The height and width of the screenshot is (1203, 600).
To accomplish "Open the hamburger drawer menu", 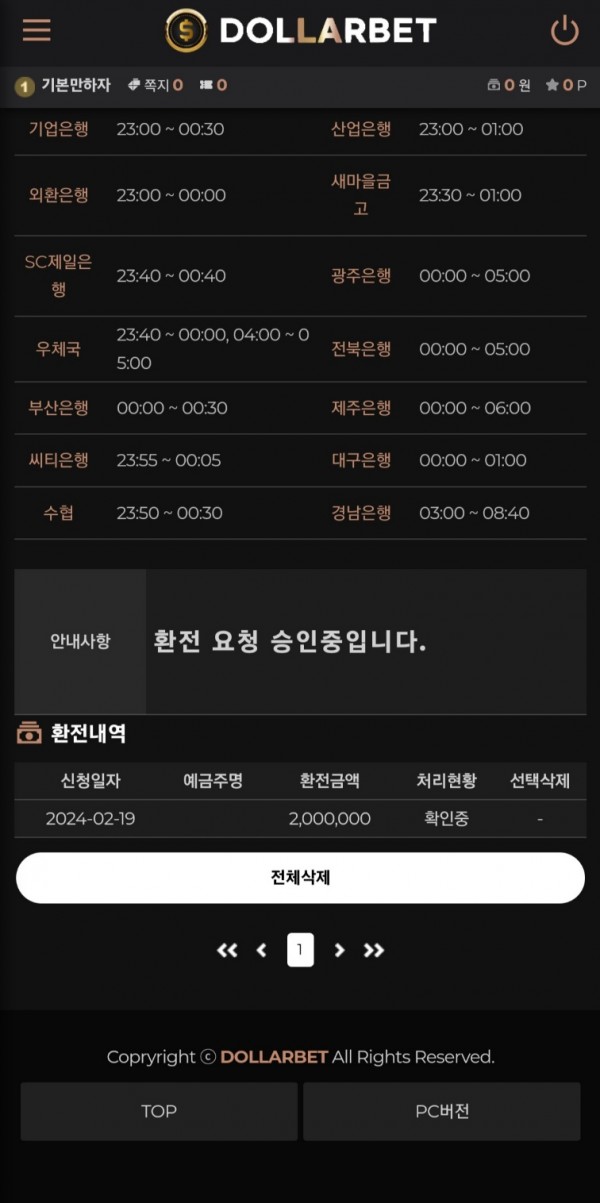I will [x=36, y=30].
